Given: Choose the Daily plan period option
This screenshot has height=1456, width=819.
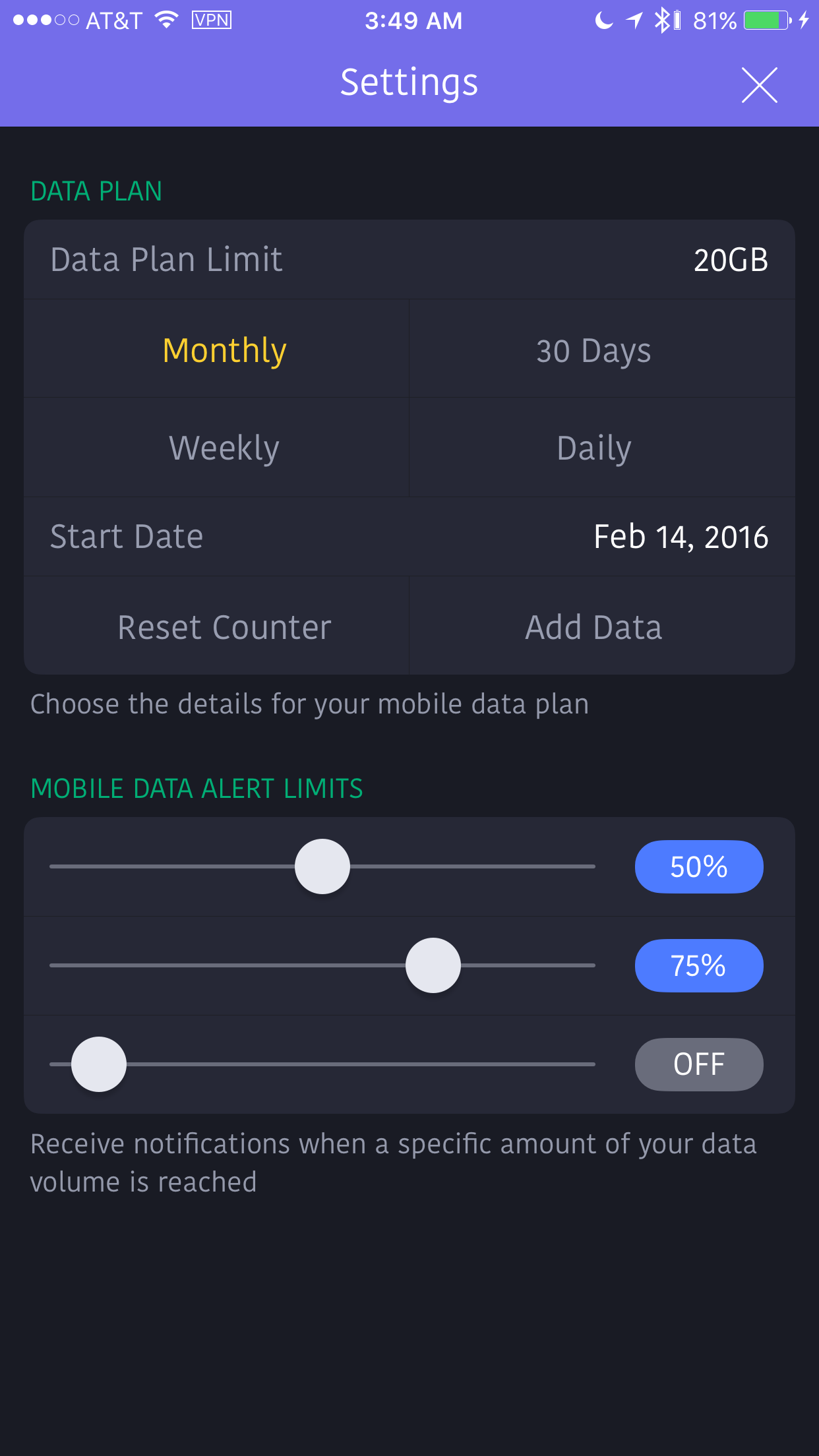Looking at the screenshot, I should point(593,446).
